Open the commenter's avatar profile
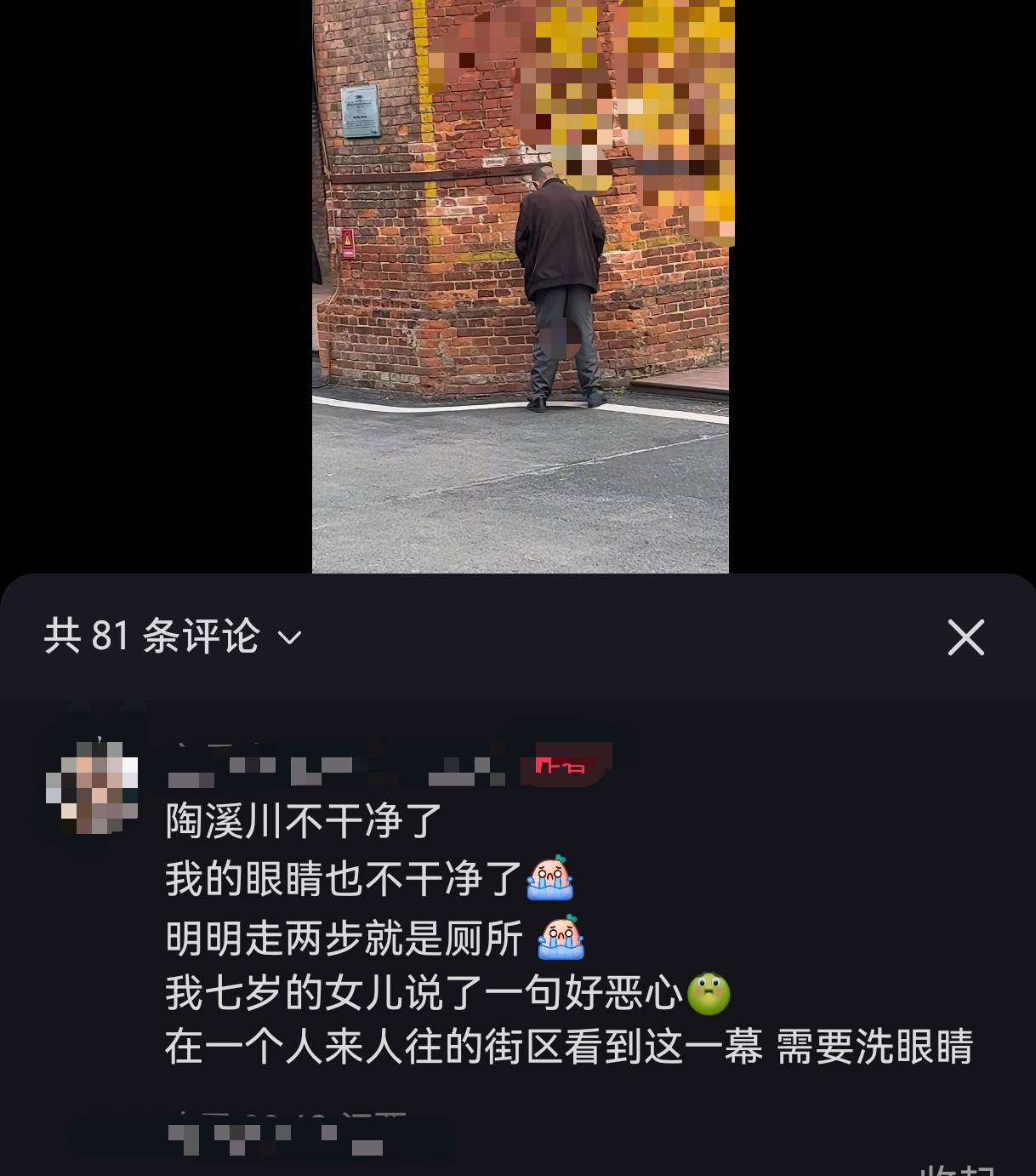The width and height of the screenshot is (1036, 1176). tap(92, 787)
